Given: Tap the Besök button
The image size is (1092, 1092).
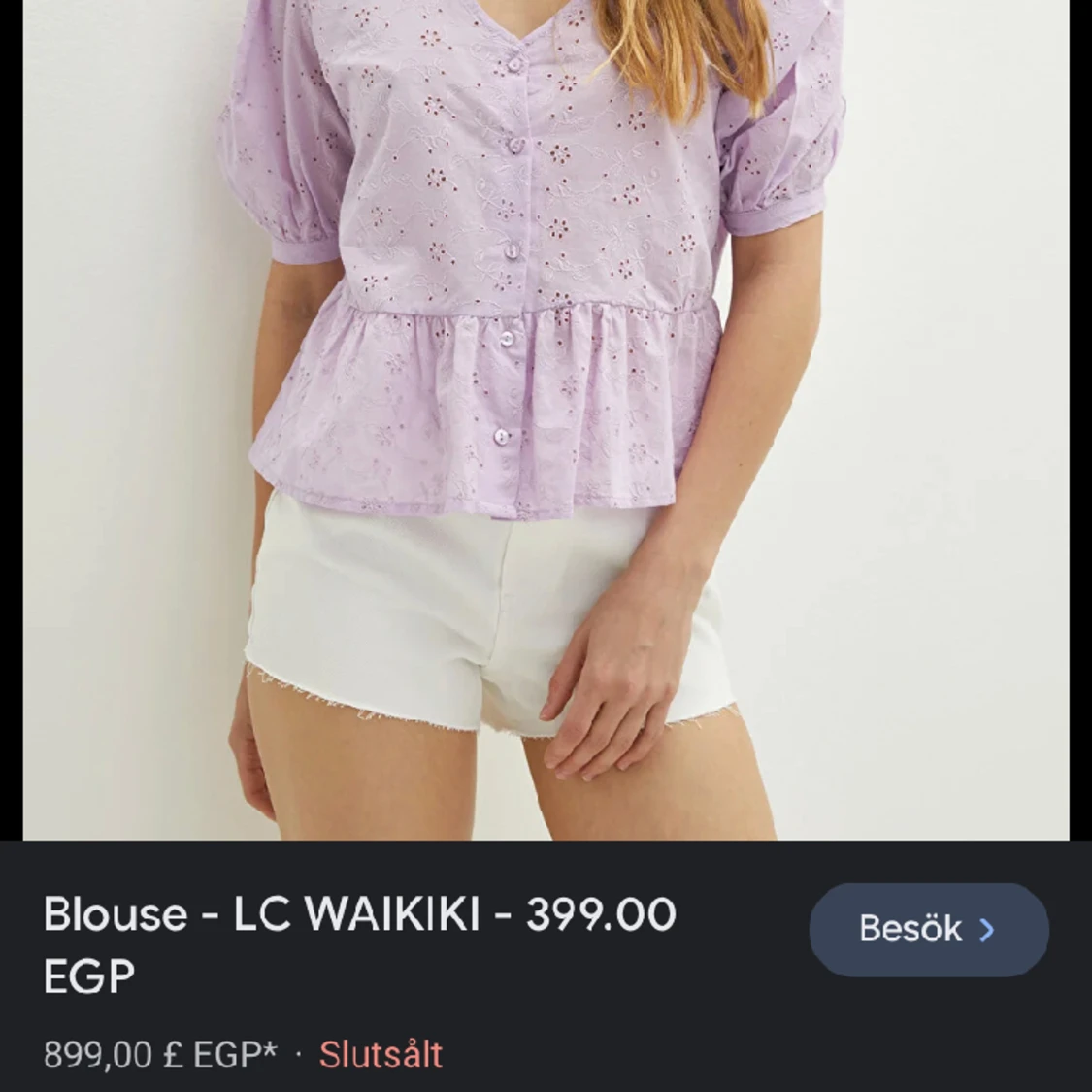Looking at the screenshot, I should [928, 929].
